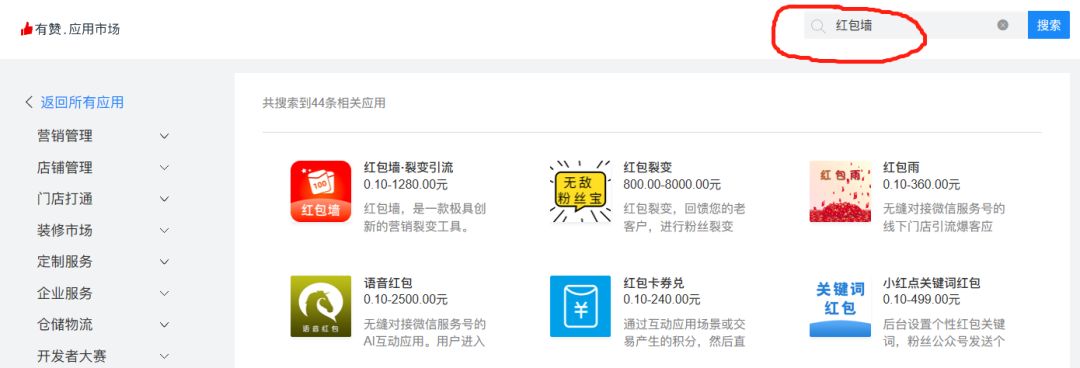Tap the 搜索 button
Image resolution: width=1080 pixels, height=368 pixels.
1048,25
